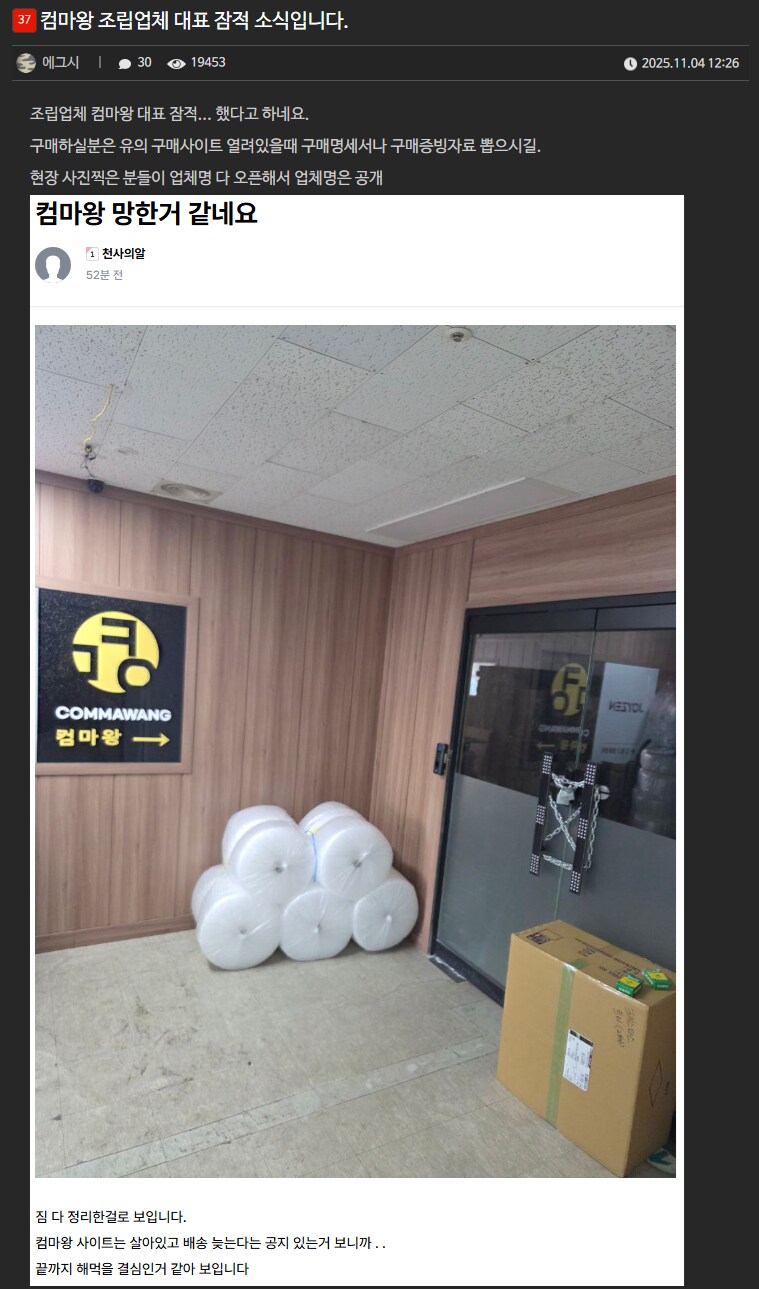Image resolution: width=759 pixels, height=1289 pixels.
Task: Open the embedded storefront photo
Action: point(358,750)
